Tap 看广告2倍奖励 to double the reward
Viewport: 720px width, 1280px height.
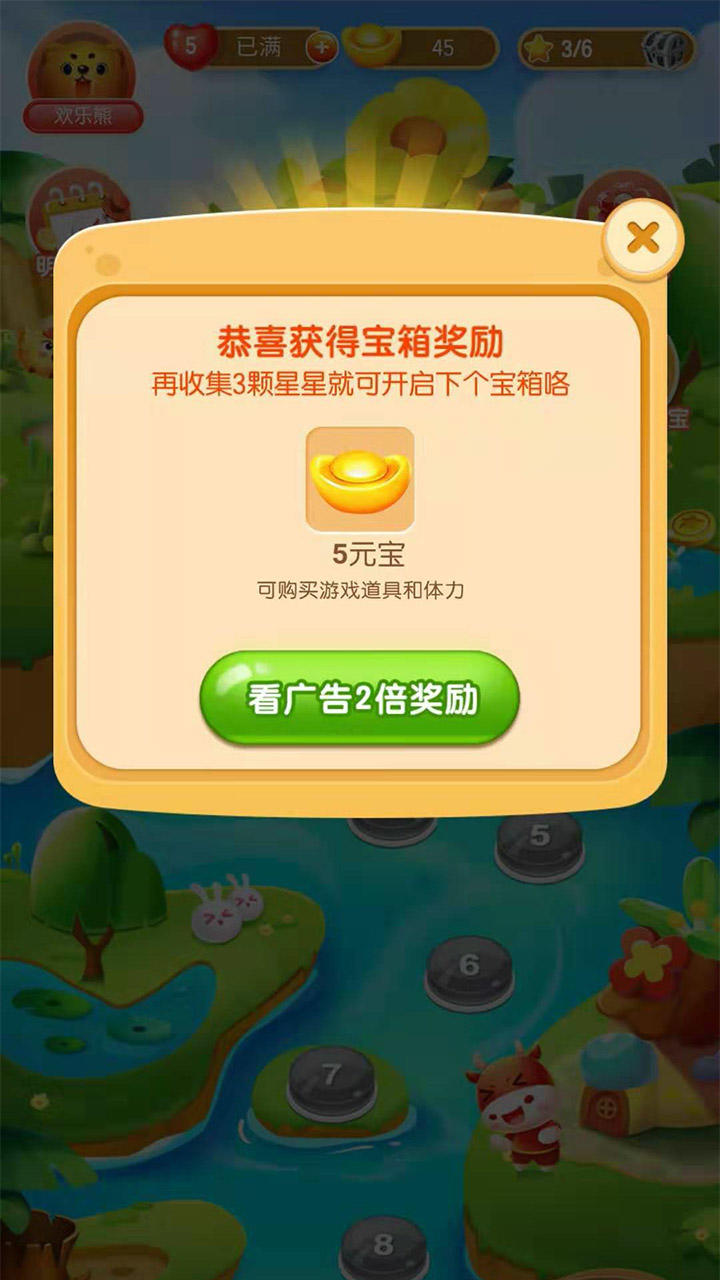pos(360,699)
